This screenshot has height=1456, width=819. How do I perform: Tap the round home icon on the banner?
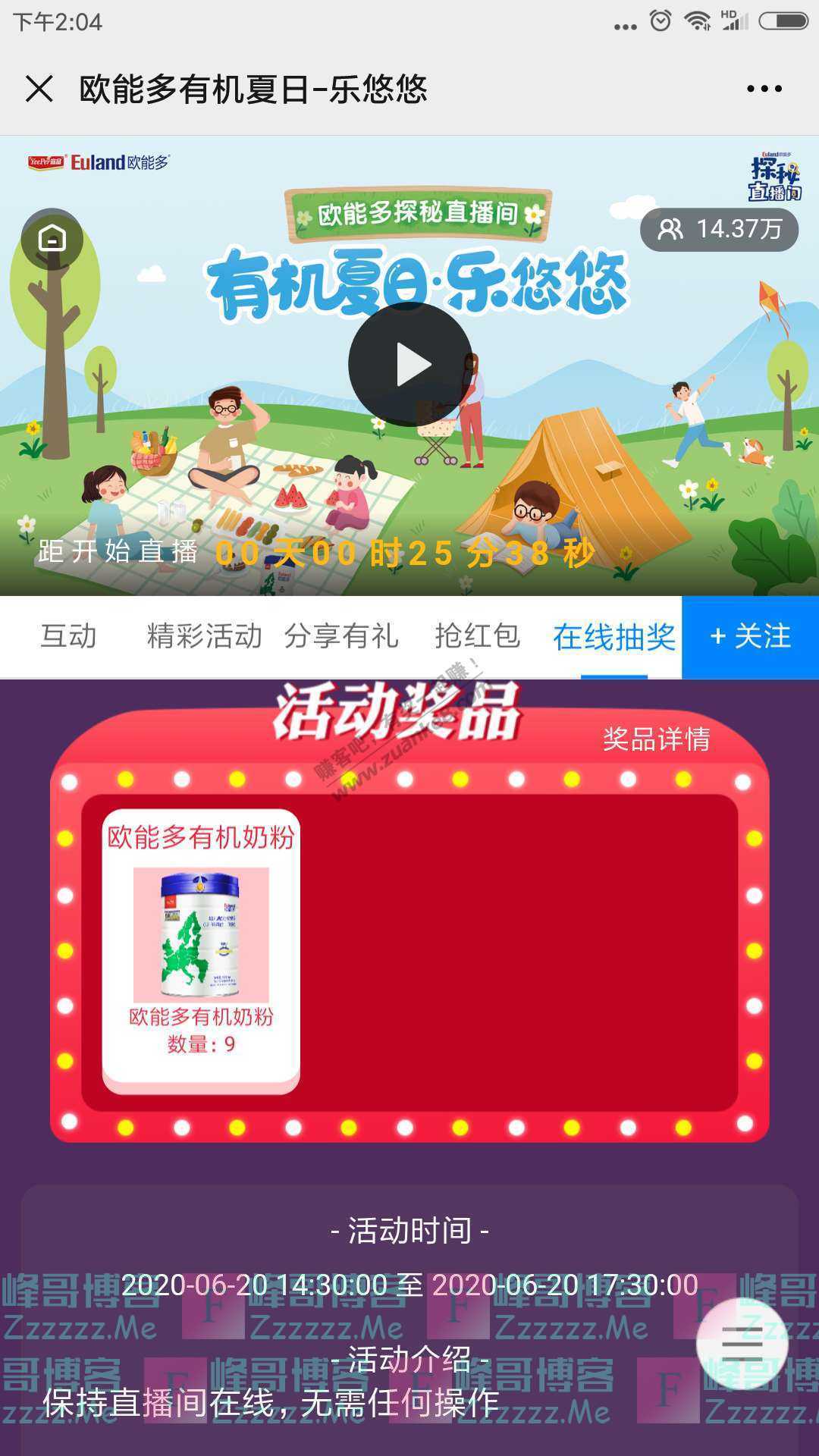click(52, 239)
